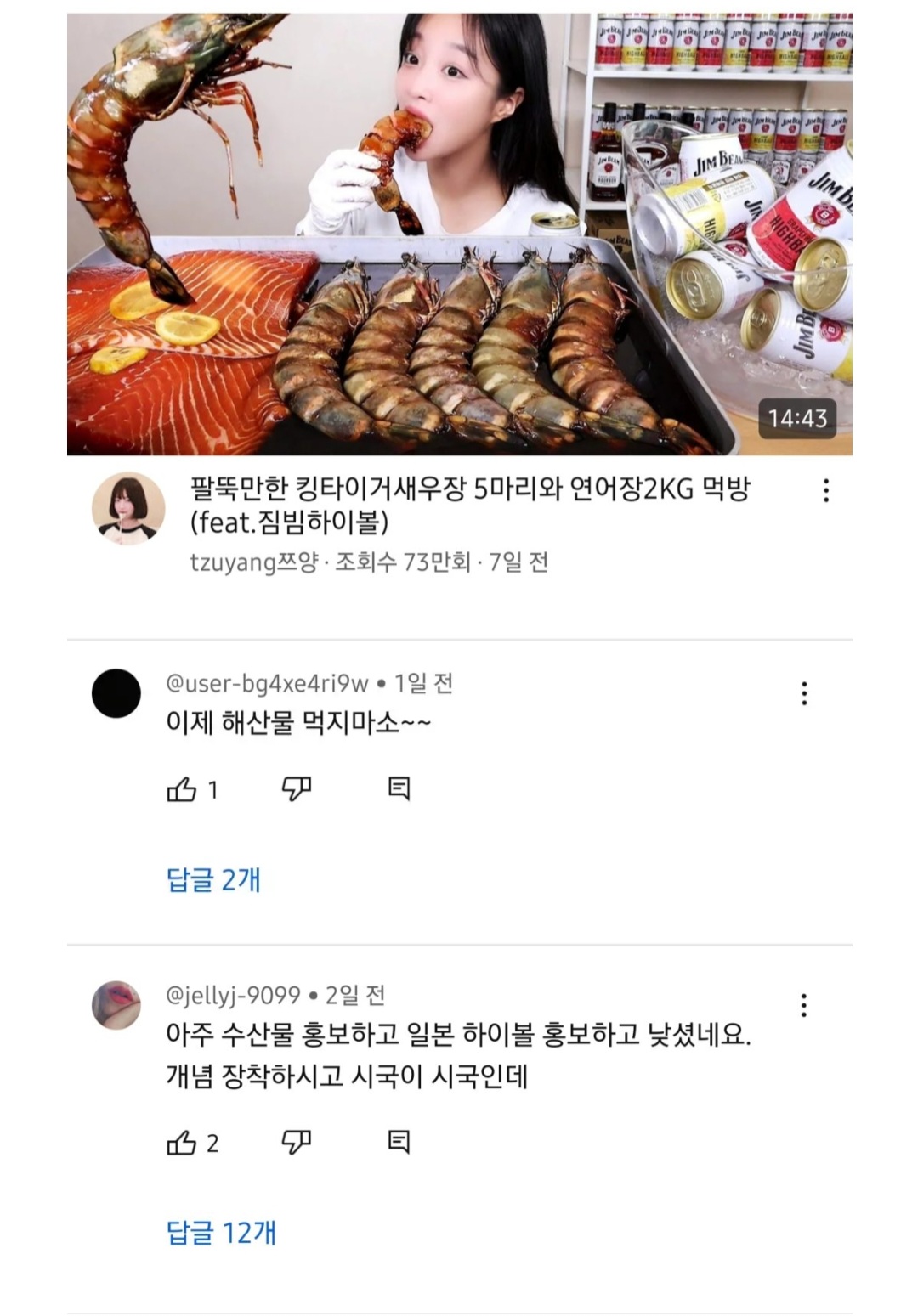
Task: Dislike the comment by @user-bg4xe4ri9w
Action: [296, 789]
